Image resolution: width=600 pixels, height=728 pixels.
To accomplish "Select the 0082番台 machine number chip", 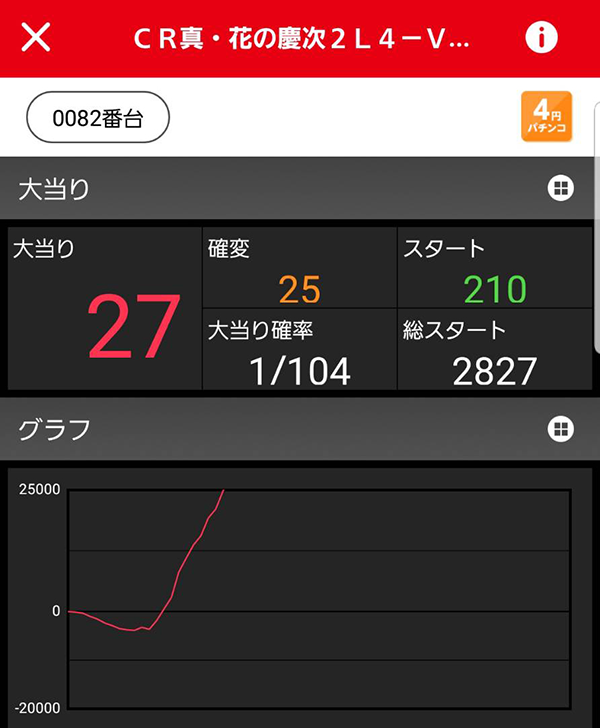I will click(x=98, y=118).
